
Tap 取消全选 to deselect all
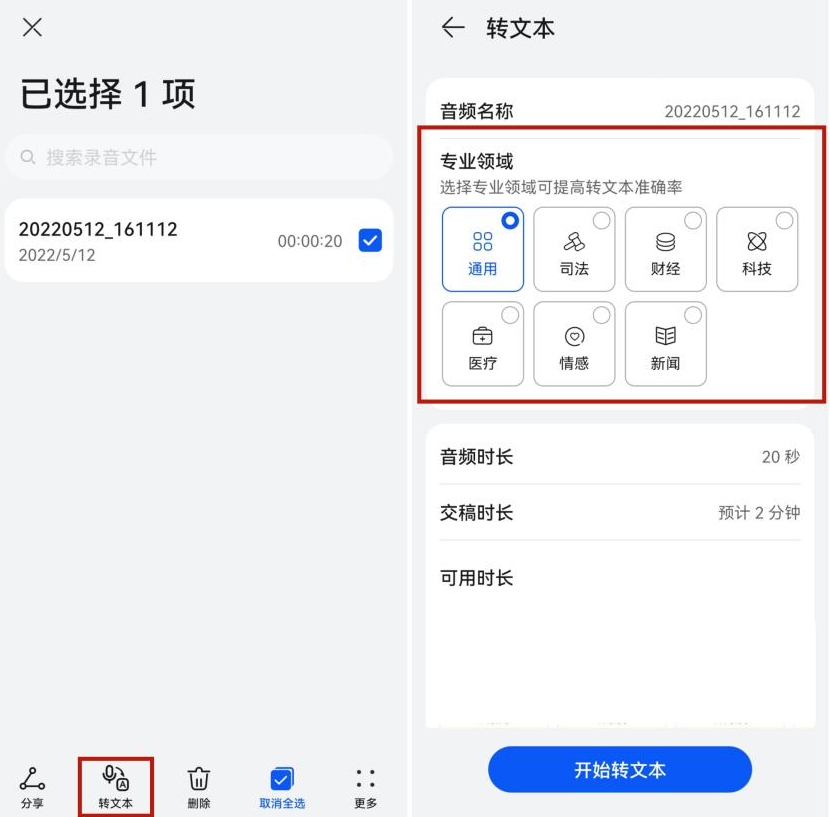point(282,787)
